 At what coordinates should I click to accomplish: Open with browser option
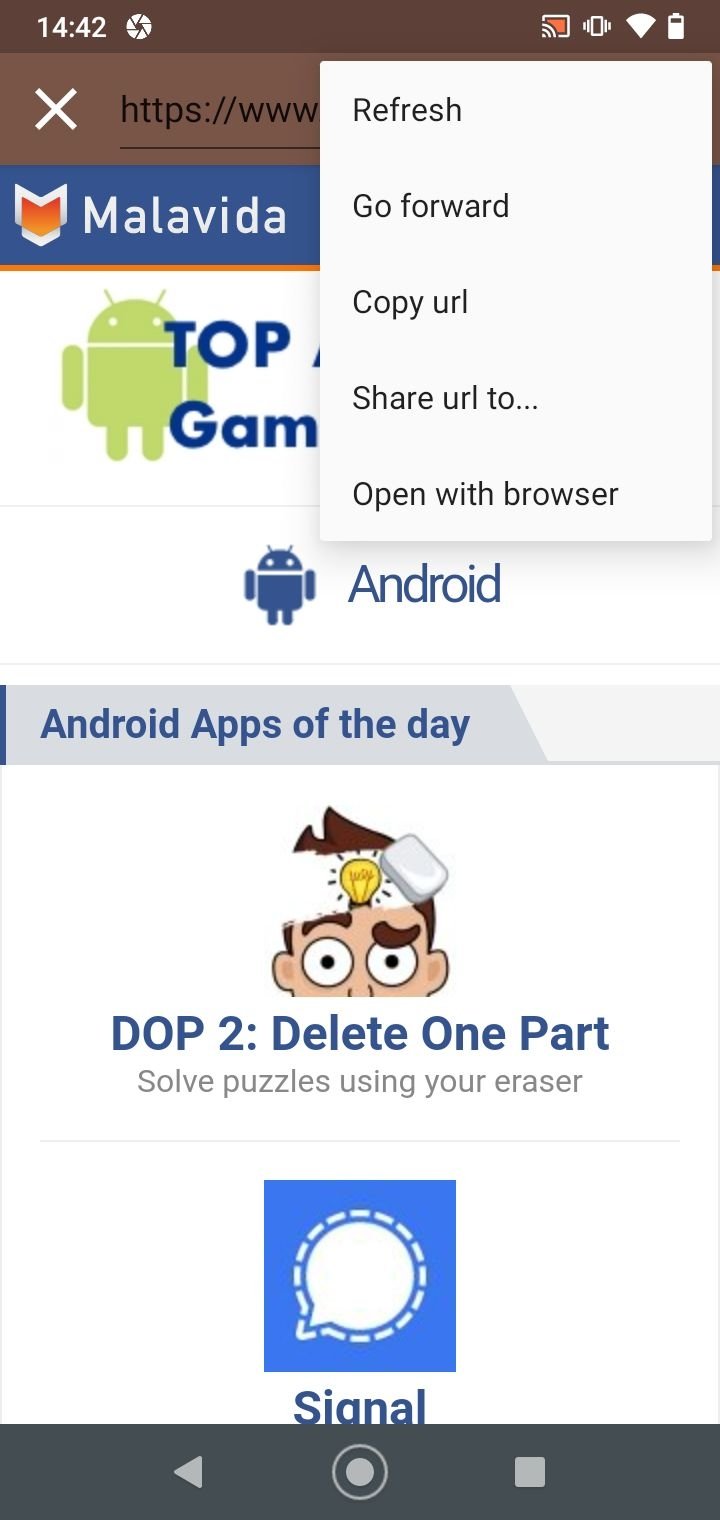click(515, 494)
